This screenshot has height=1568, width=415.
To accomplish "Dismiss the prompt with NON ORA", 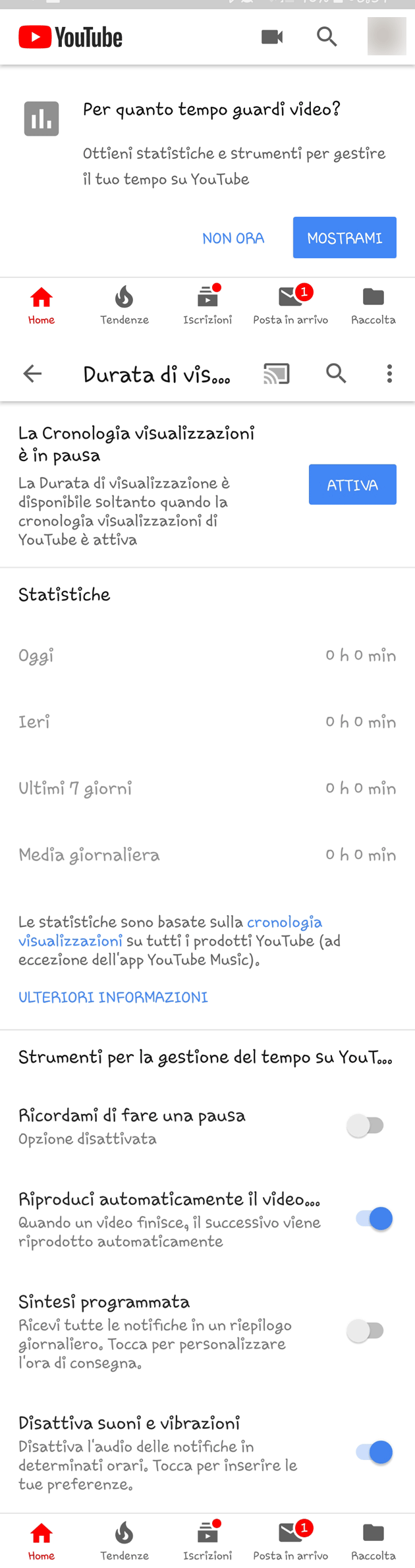I will pos(233,238).
